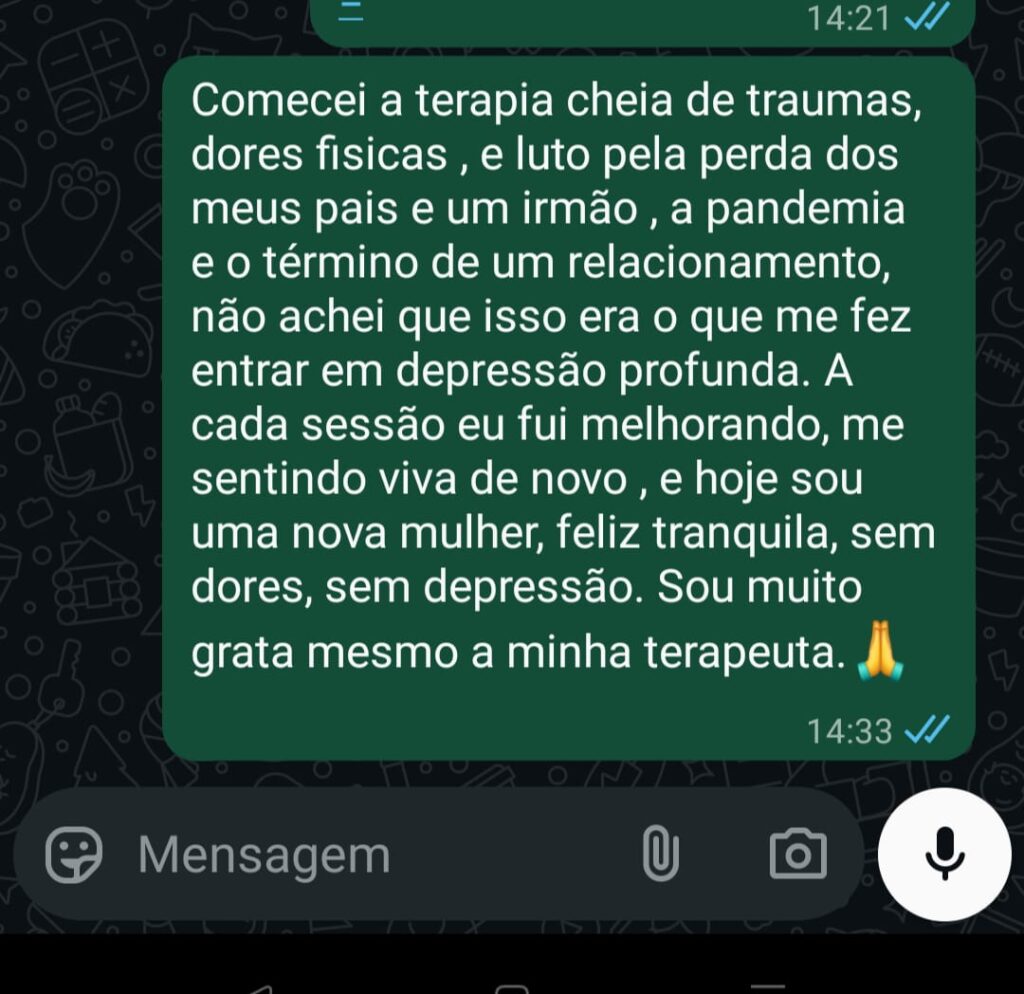Viewport: 1024px width, 994px height.
Task: Tap the microphone voice message button
Action: (945, 854)
